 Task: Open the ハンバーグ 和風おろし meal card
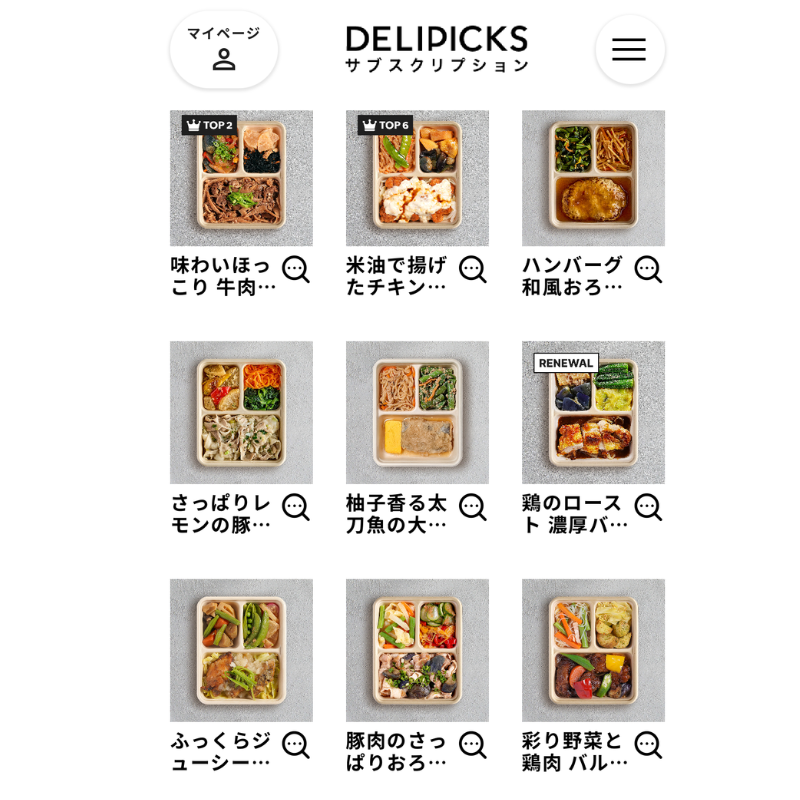click(593, 178)
